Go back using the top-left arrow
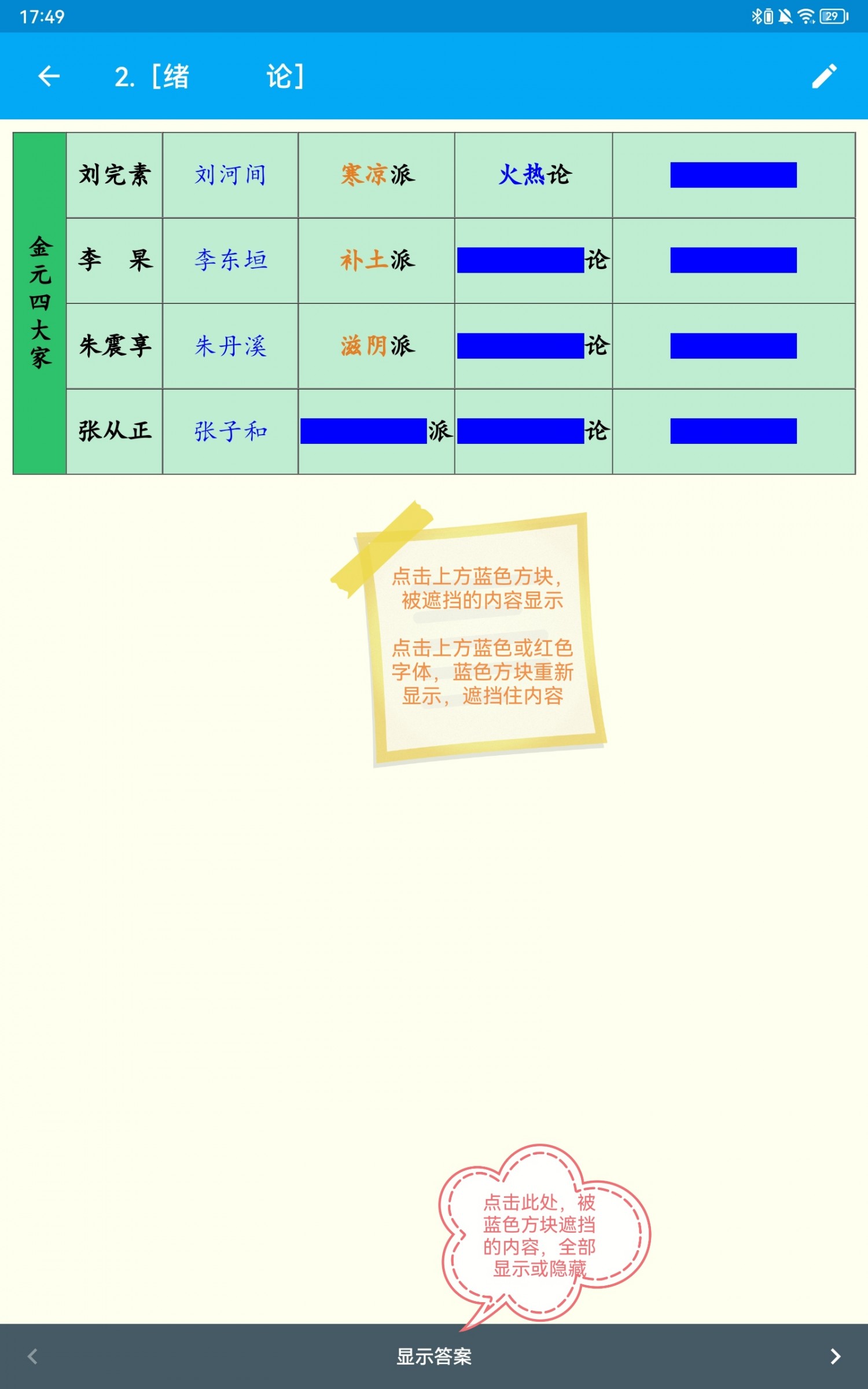 [x=49, y=76]
